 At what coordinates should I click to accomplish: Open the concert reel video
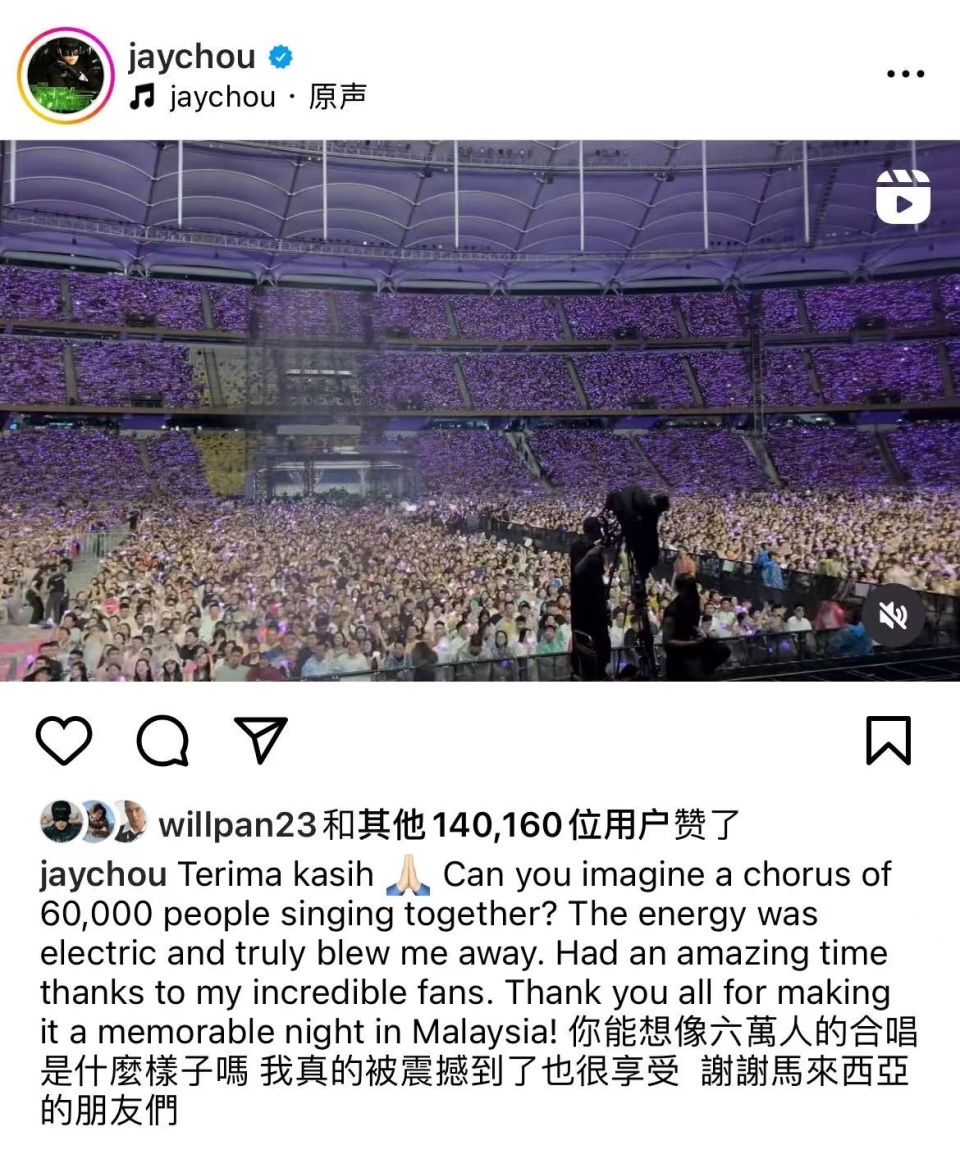click(x=480, y=410)
